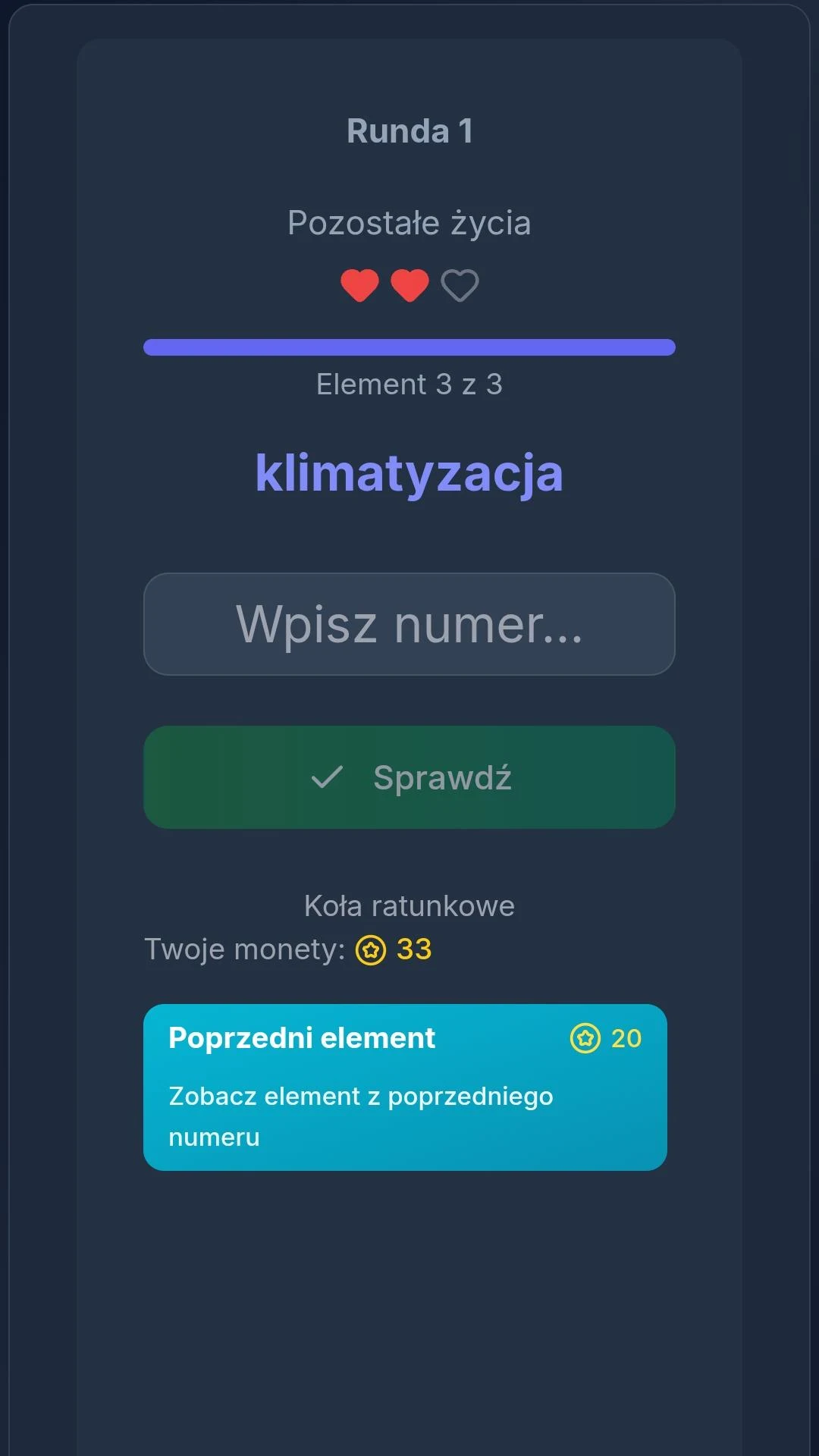819x1456 pixels.
Task: Click the Wpisz numer input field
Action: (409, 623)
